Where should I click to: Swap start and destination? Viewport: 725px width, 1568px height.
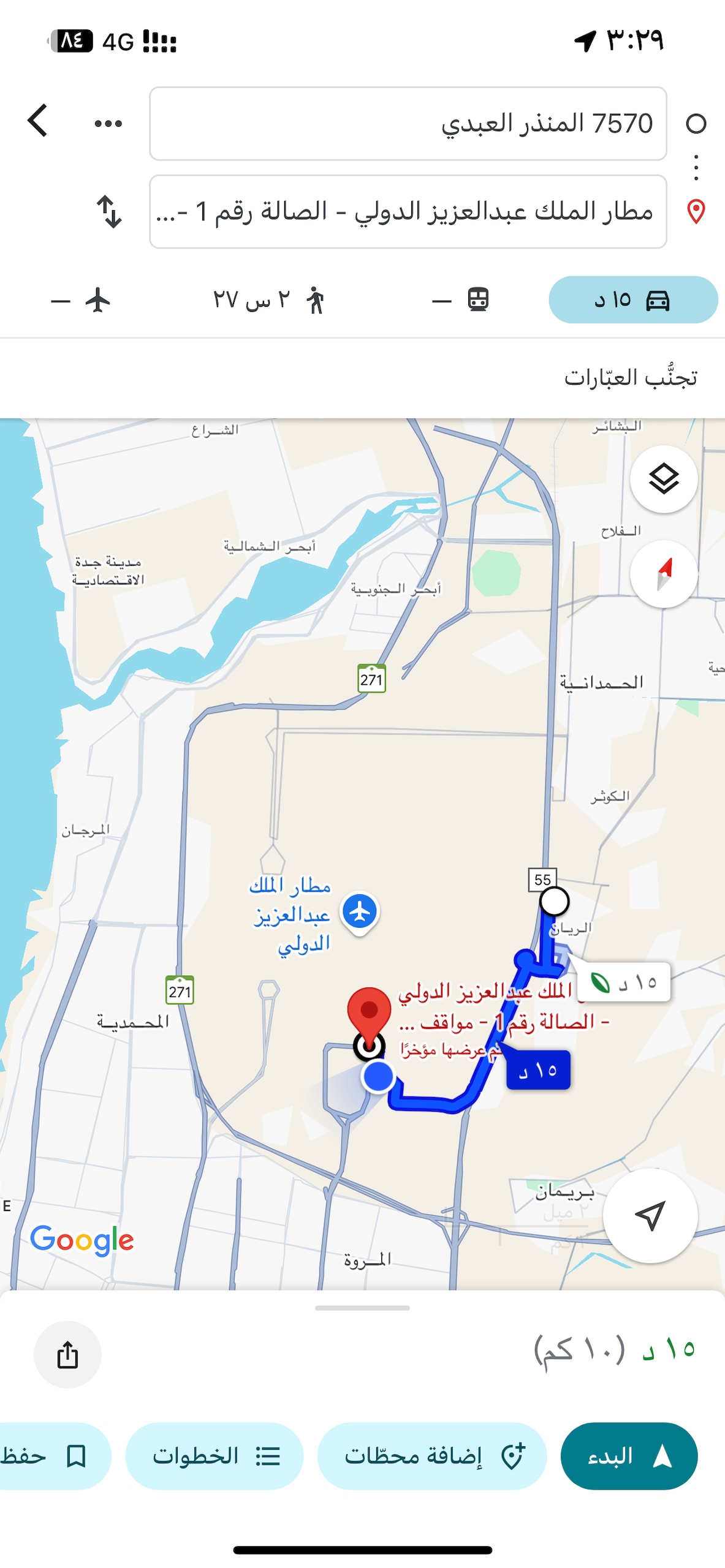(109, 212)
